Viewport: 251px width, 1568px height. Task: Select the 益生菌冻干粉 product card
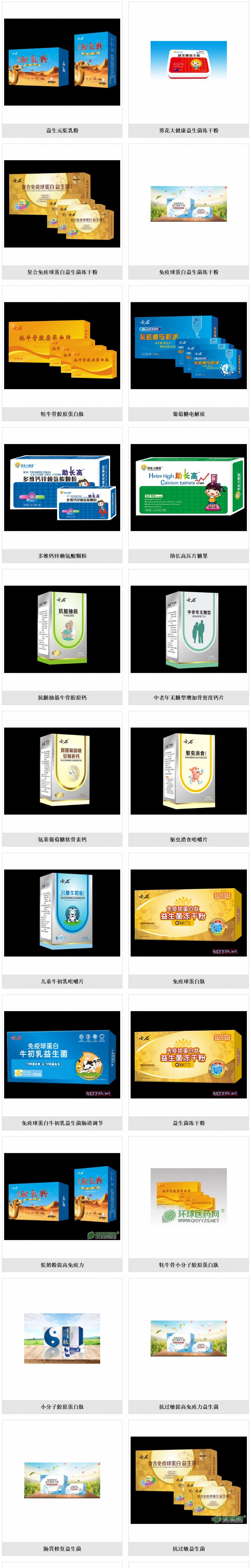188,1055
